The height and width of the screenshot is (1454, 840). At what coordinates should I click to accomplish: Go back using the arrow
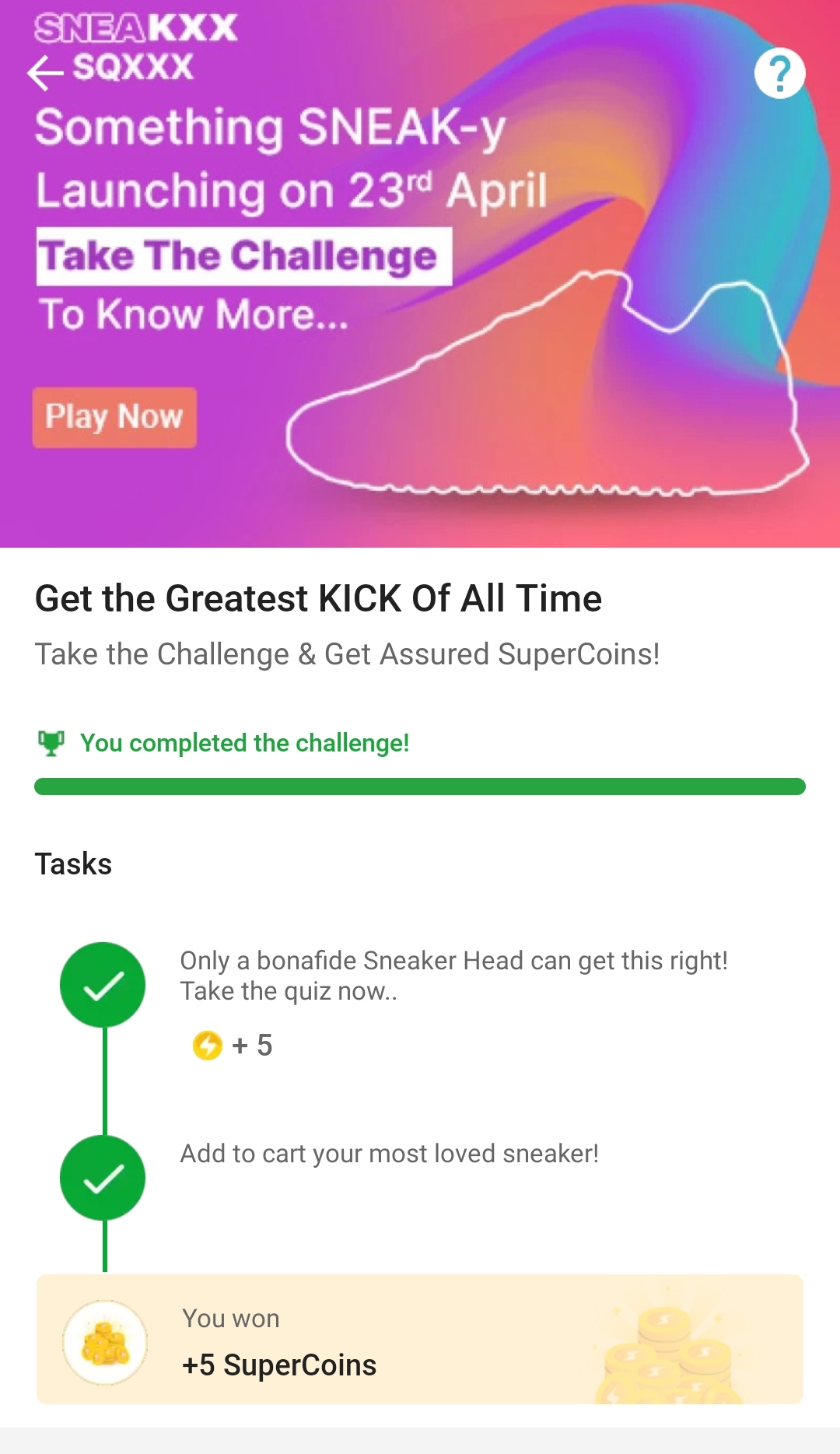pos(45,73)
